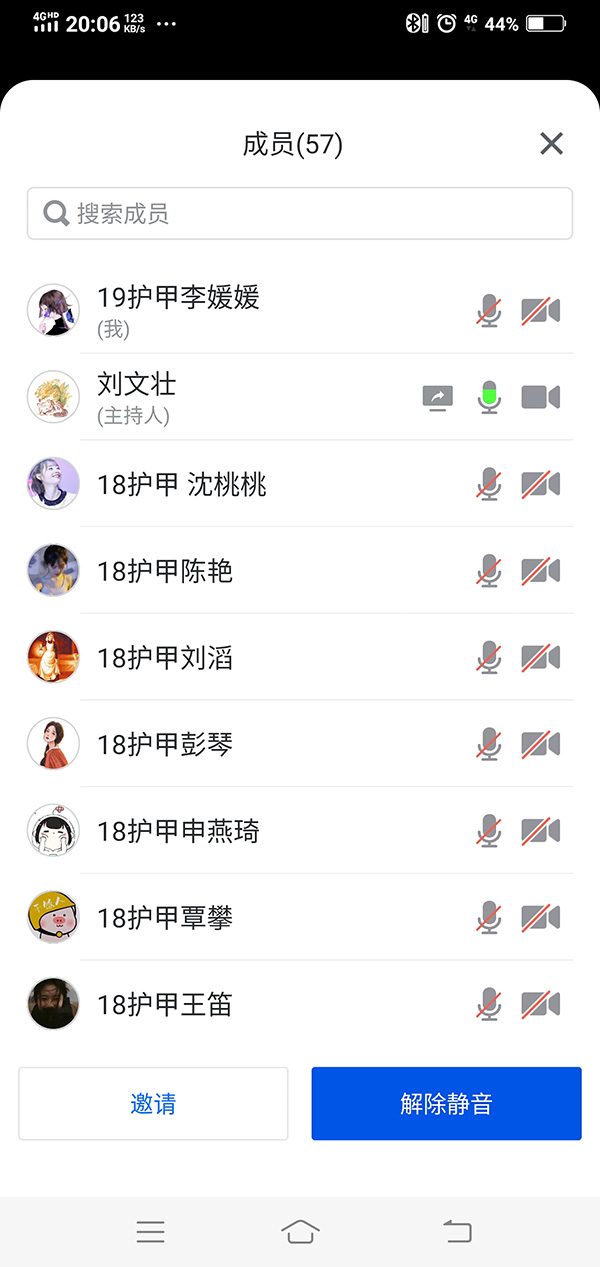Tap the 邀请 invite button
Image resolution: width=600 pixels, height=1267 pixels.
pos(153,1103)
